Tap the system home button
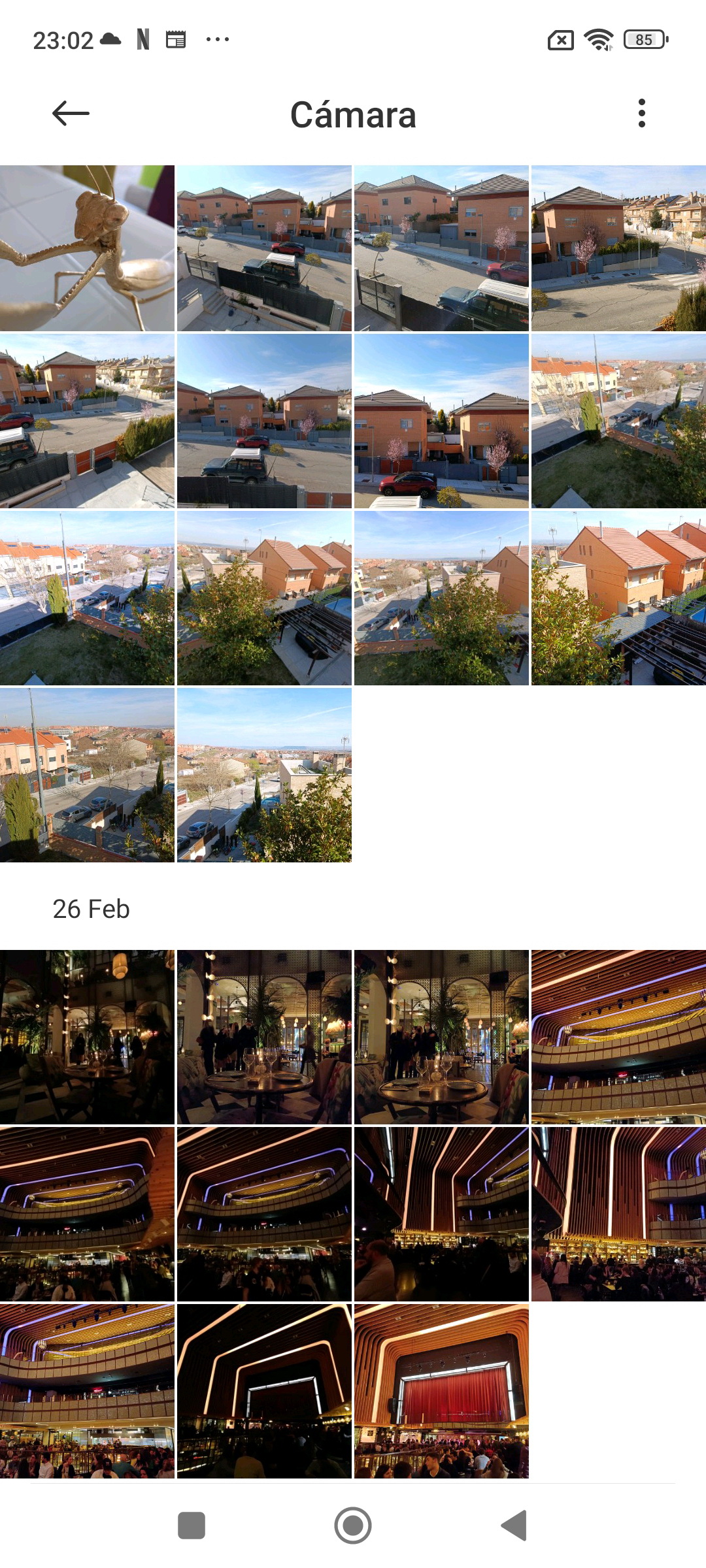Viewport: 706px width, 1568px height. tap(353, 1526)
